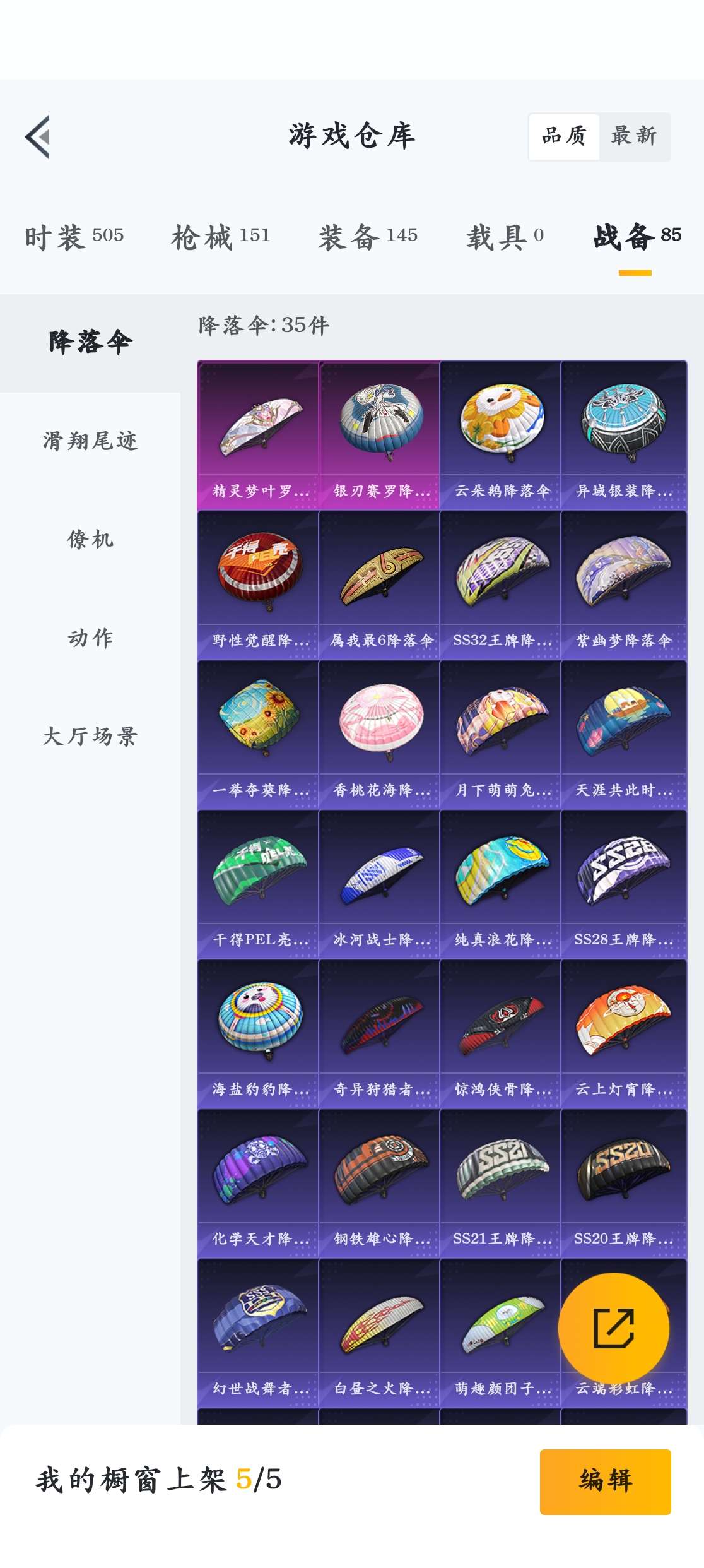
Task: Switch to the 装备 tab
Action: [x=368, y=237]
